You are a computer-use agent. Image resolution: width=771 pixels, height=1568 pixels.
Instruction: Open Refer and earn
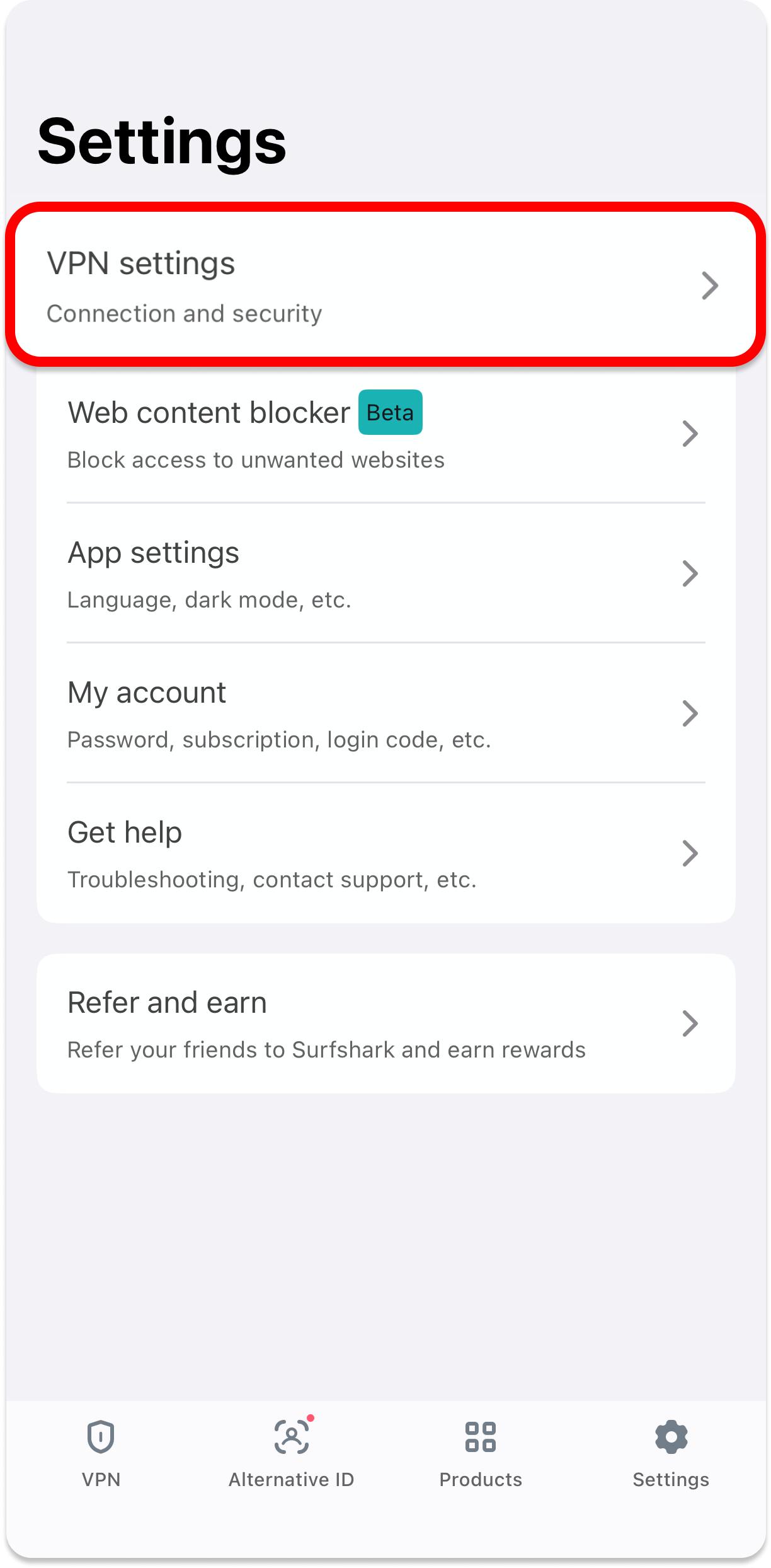click(384, 1023)
